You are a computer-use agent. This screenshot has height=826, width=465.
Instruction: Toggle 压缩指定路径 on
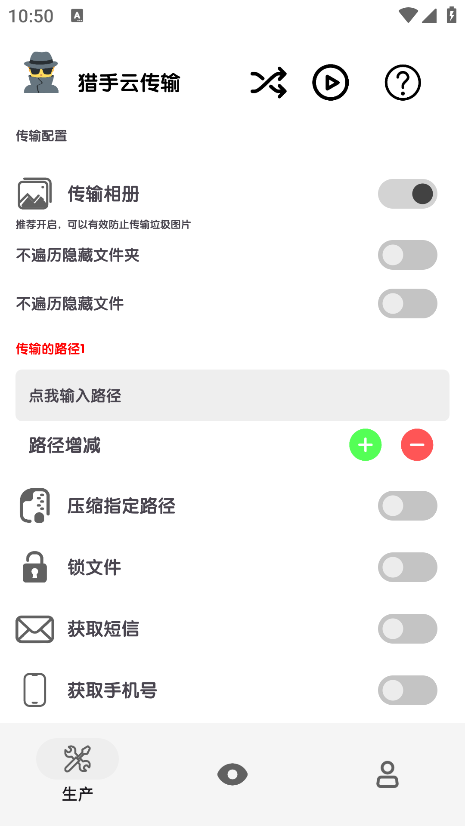tap(408, 506)
